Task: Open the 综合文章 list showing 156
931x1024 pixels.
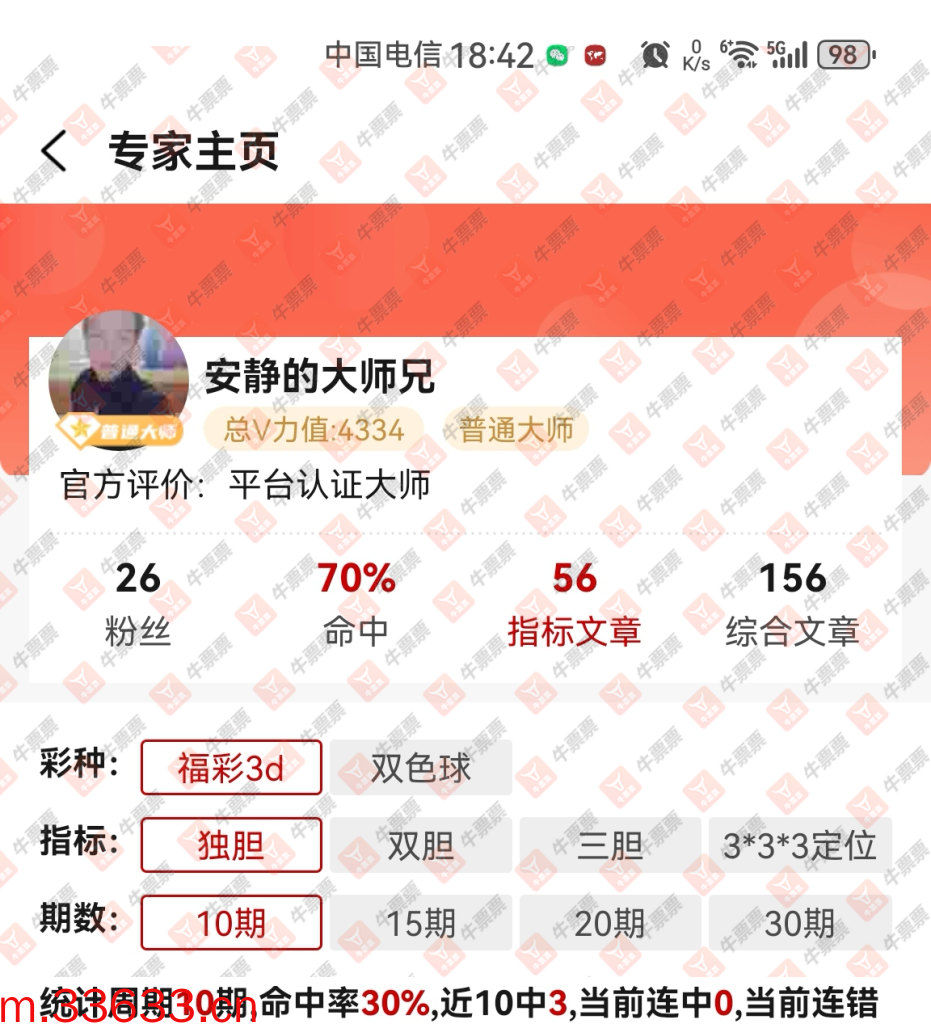Action: (x=792, y=605)
